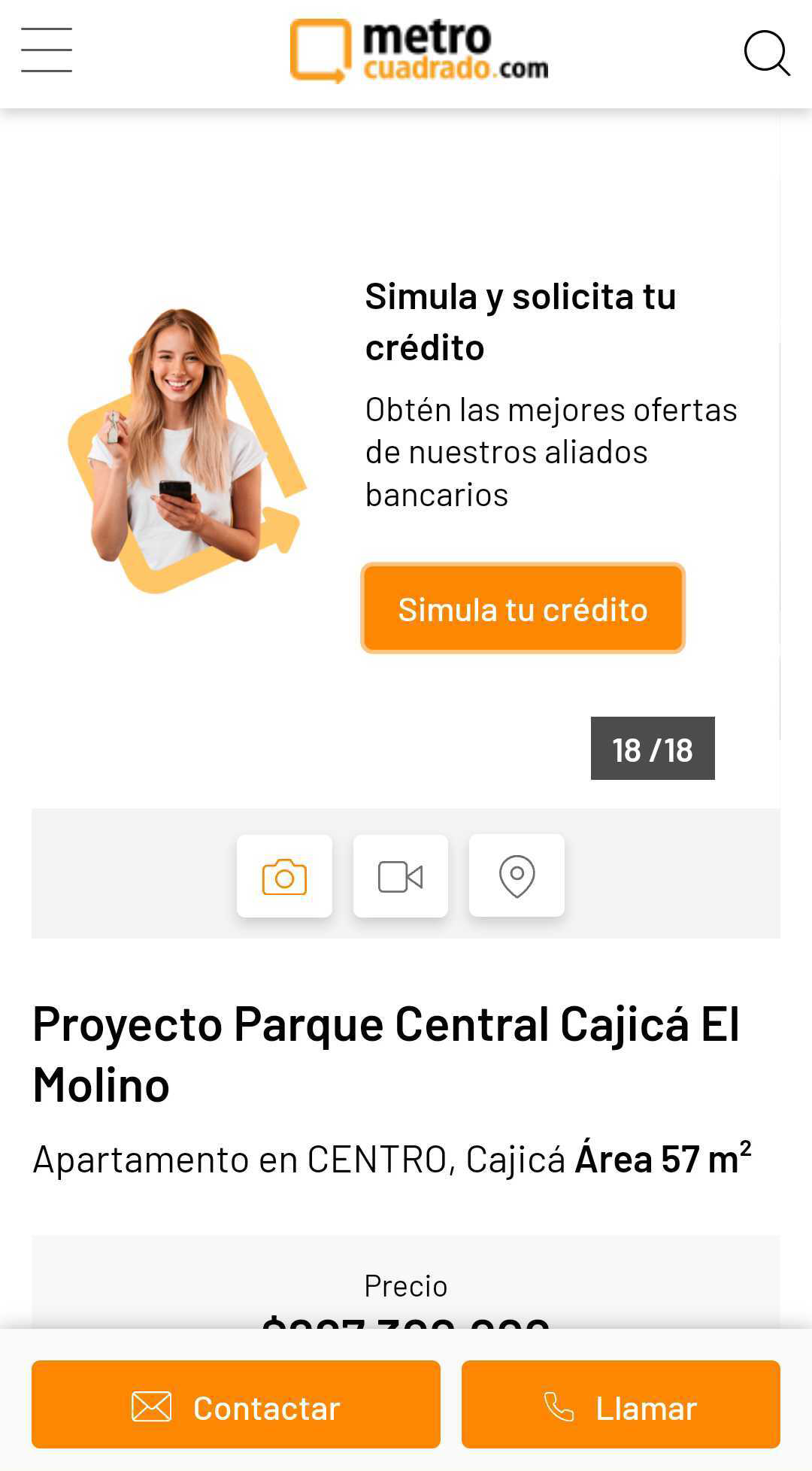
Task: Open the search magnifier icon
Action: click(766, 53)
